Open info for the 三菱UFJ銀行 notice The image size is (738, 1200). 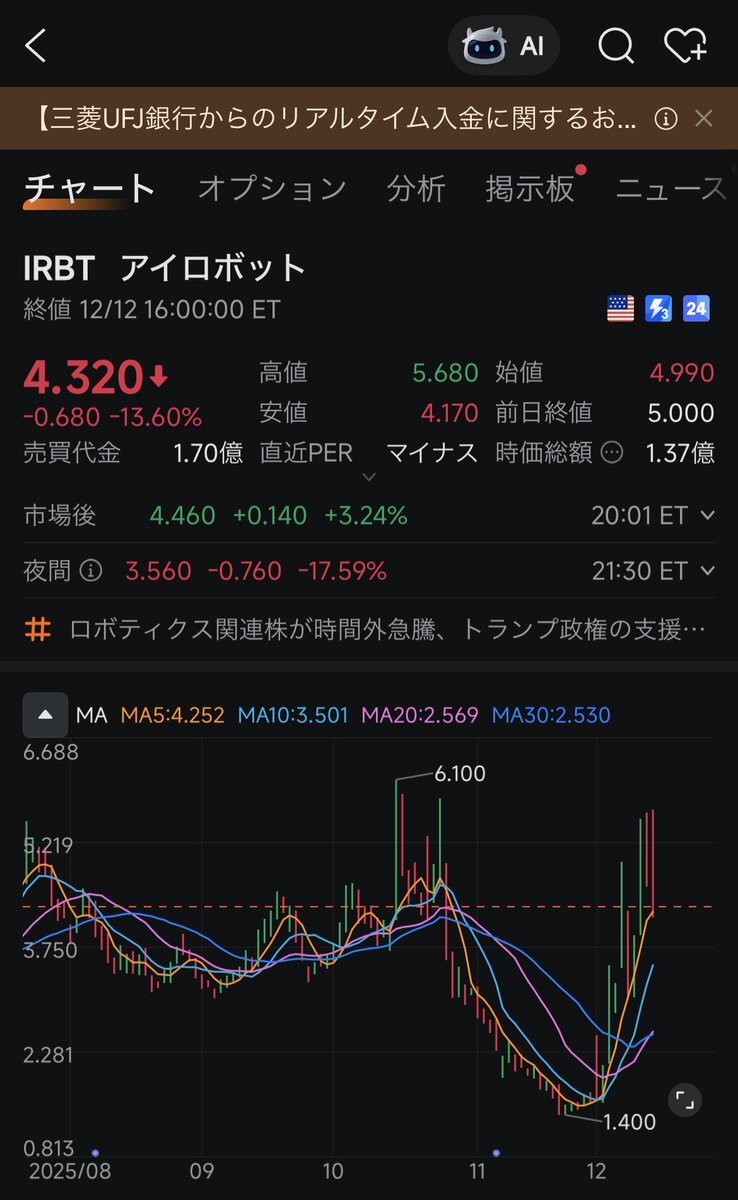tap(666, 119)
